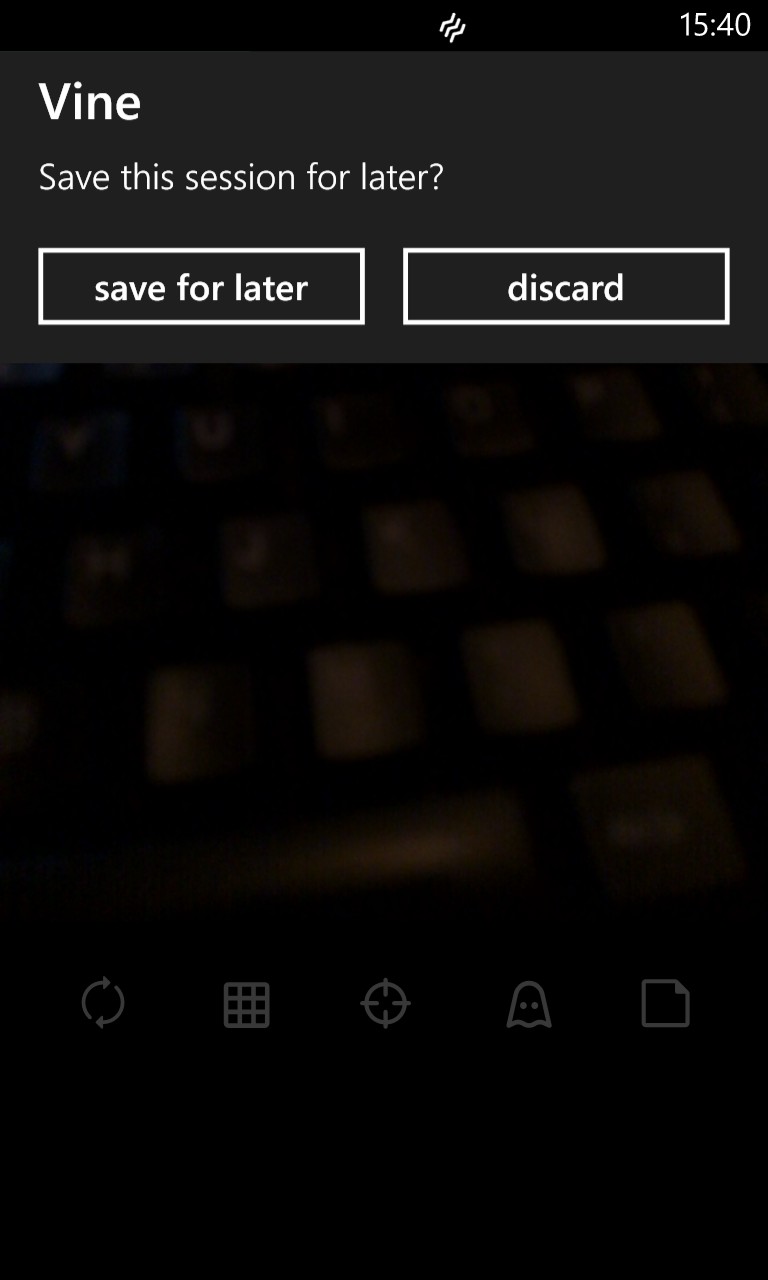Open saved drafts page icon
The height and width of the screenshot is (1280, 768).
[x=666, y=1004]
